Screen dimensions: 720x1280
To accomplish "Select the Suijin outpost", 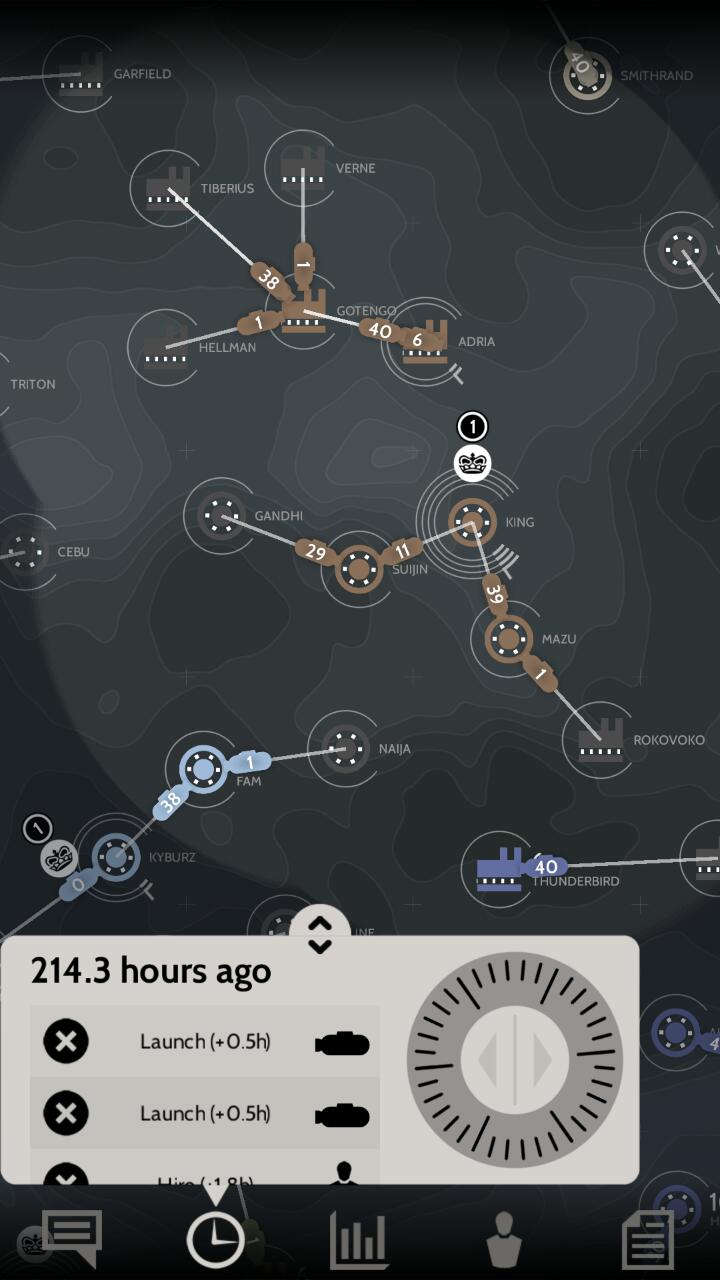I will 358,570.
